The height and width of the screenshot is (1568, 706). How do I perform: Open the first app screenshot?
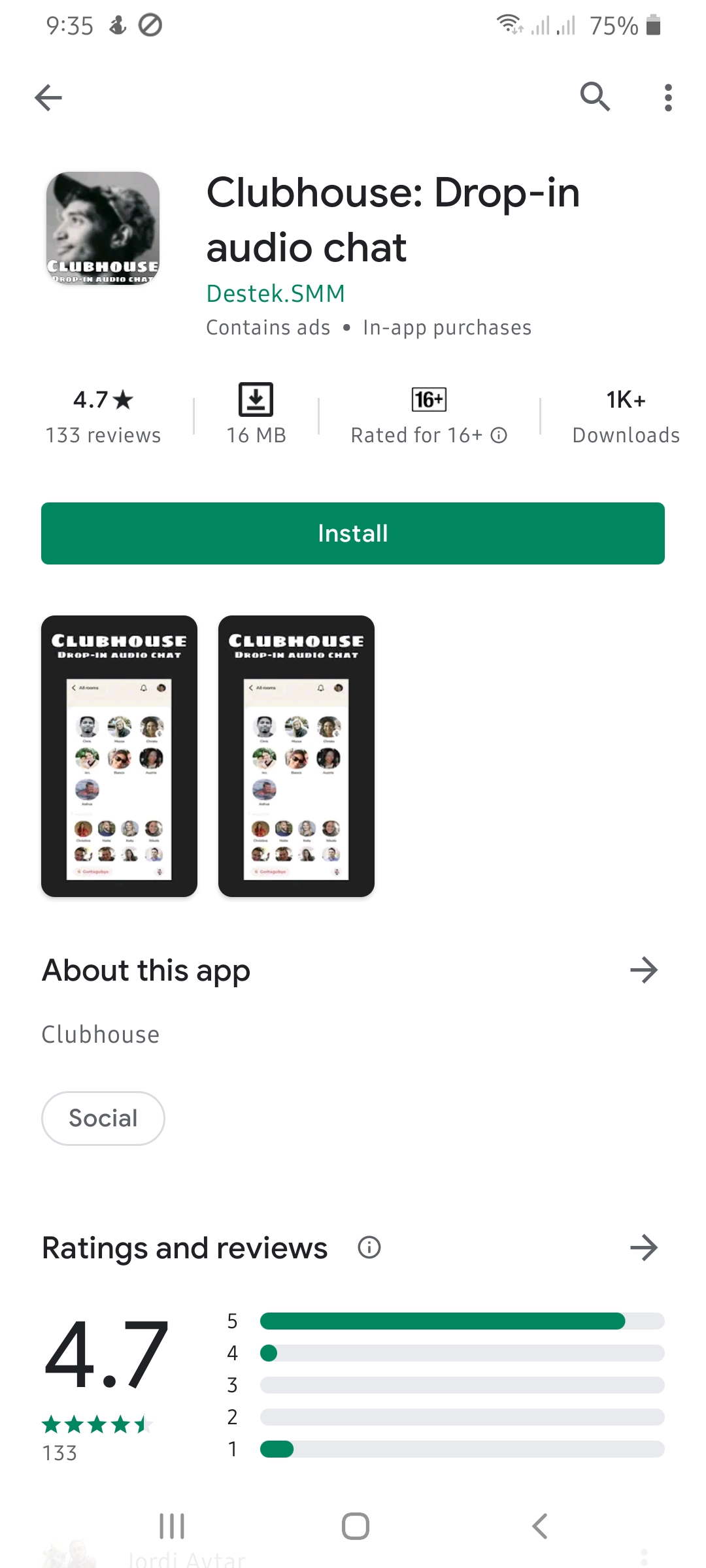click(119, 756)
